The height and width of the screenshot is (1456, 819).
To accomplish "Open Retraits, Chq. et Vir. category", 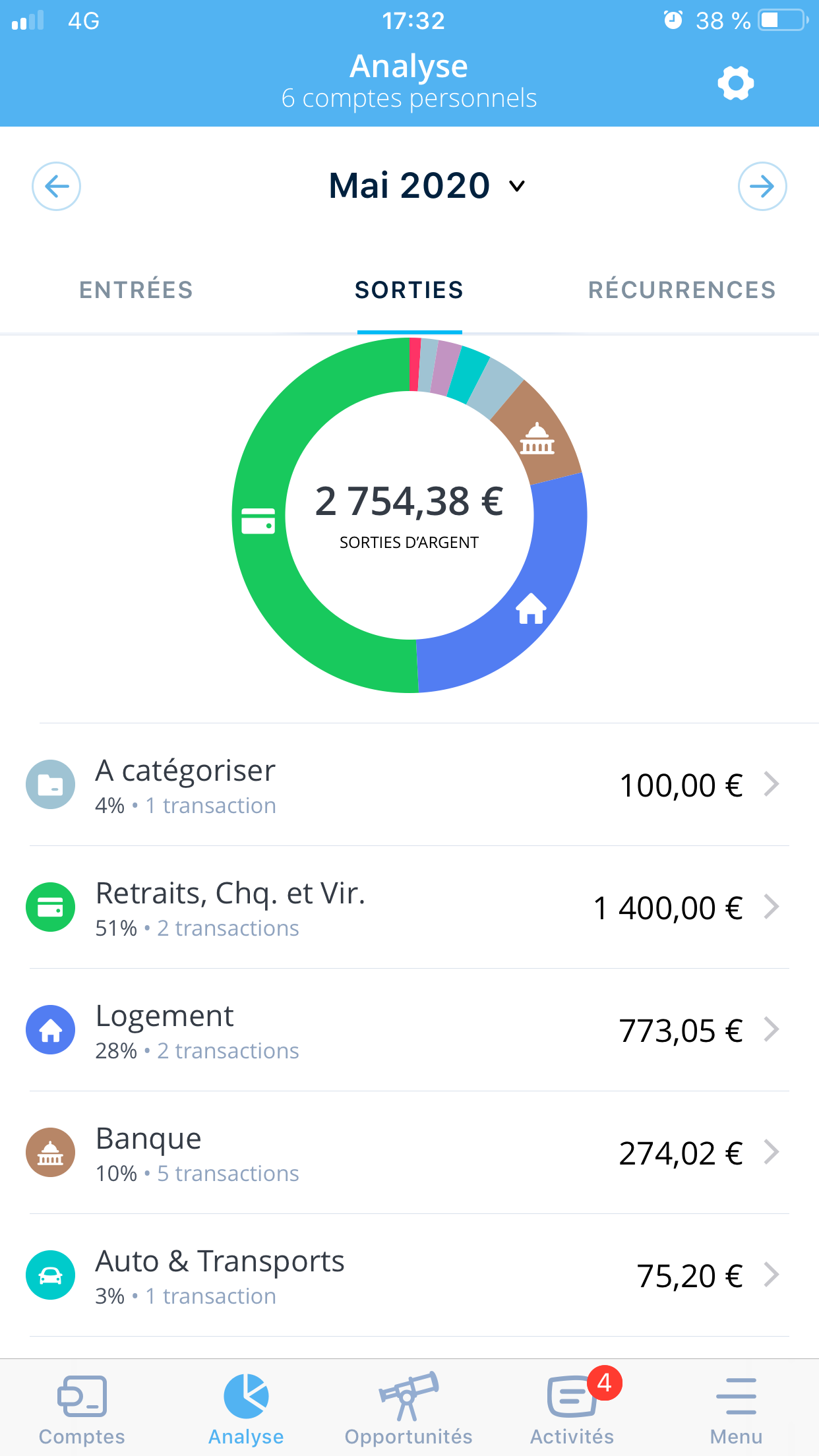I will tap(409, 907).
